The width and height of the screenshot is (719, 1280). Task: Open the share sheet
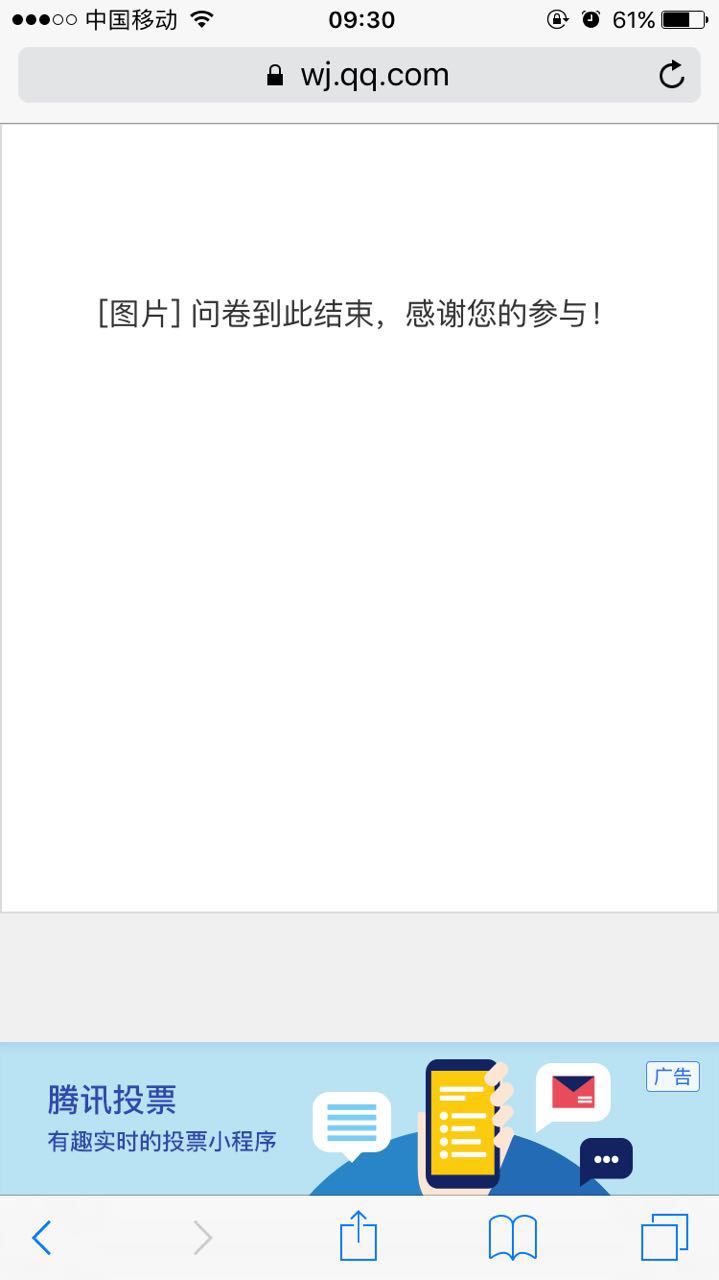point(358,1238)
